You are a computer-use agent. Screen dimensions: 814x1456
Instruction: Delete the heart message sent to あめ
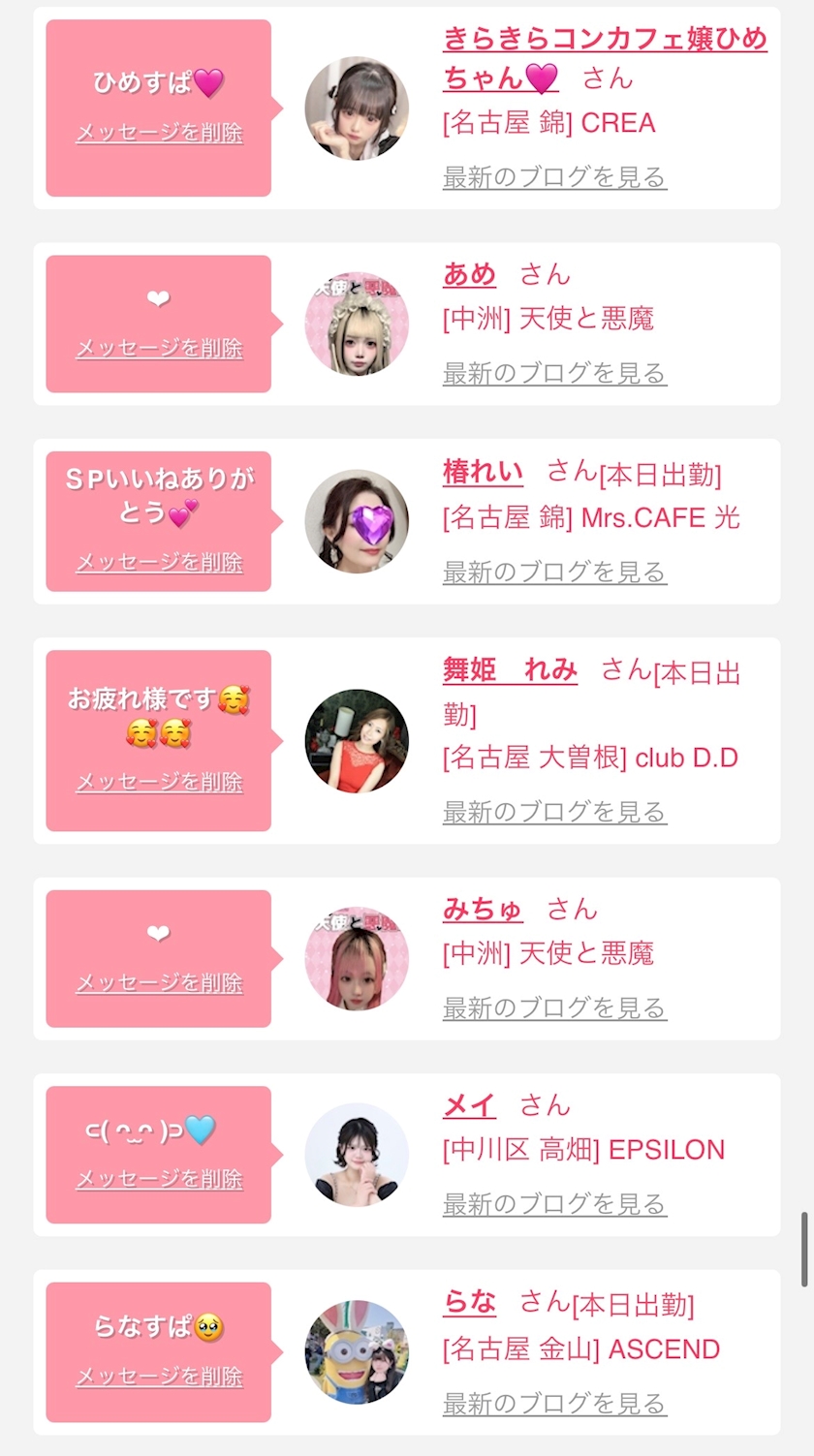click(159, 348)
